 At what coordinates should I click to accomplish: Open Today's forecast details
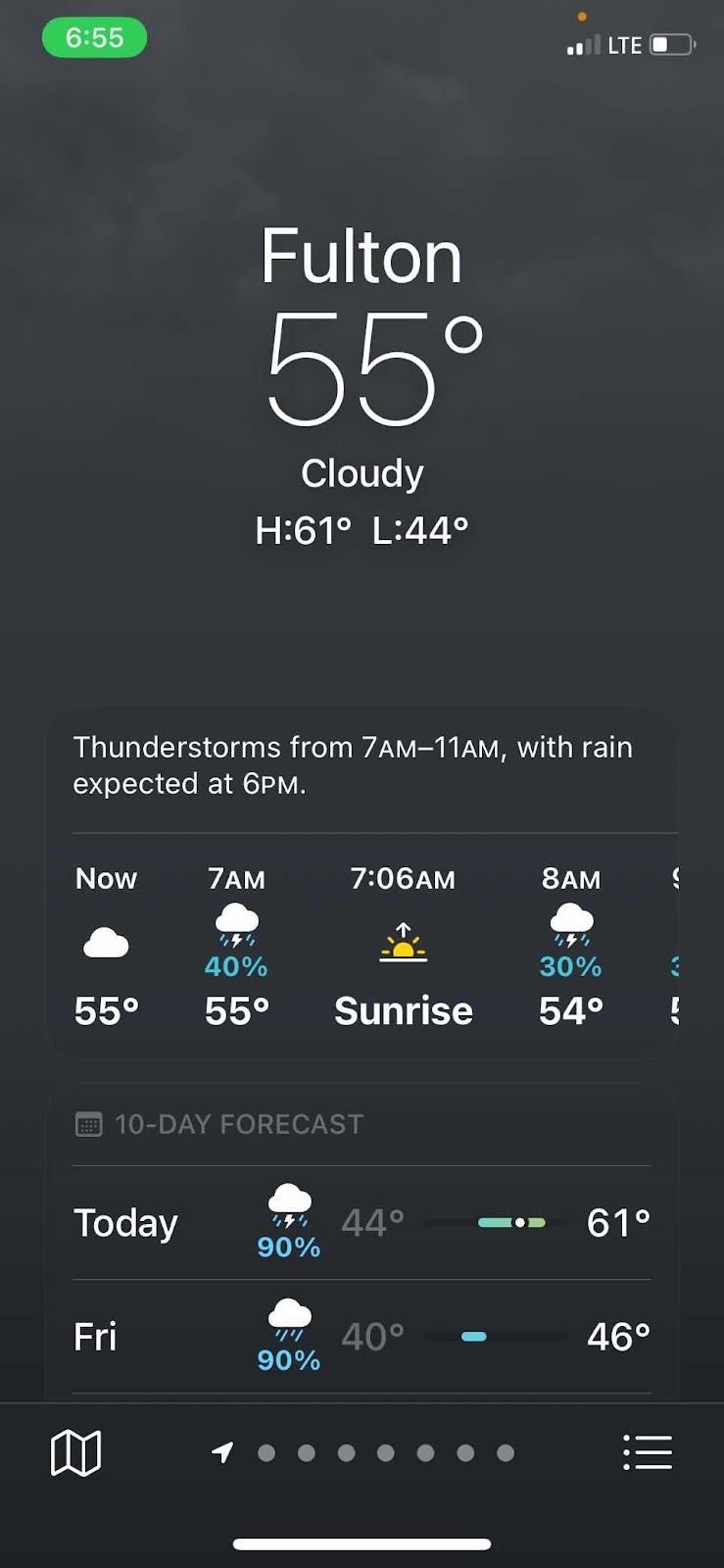pos(362,1223)
